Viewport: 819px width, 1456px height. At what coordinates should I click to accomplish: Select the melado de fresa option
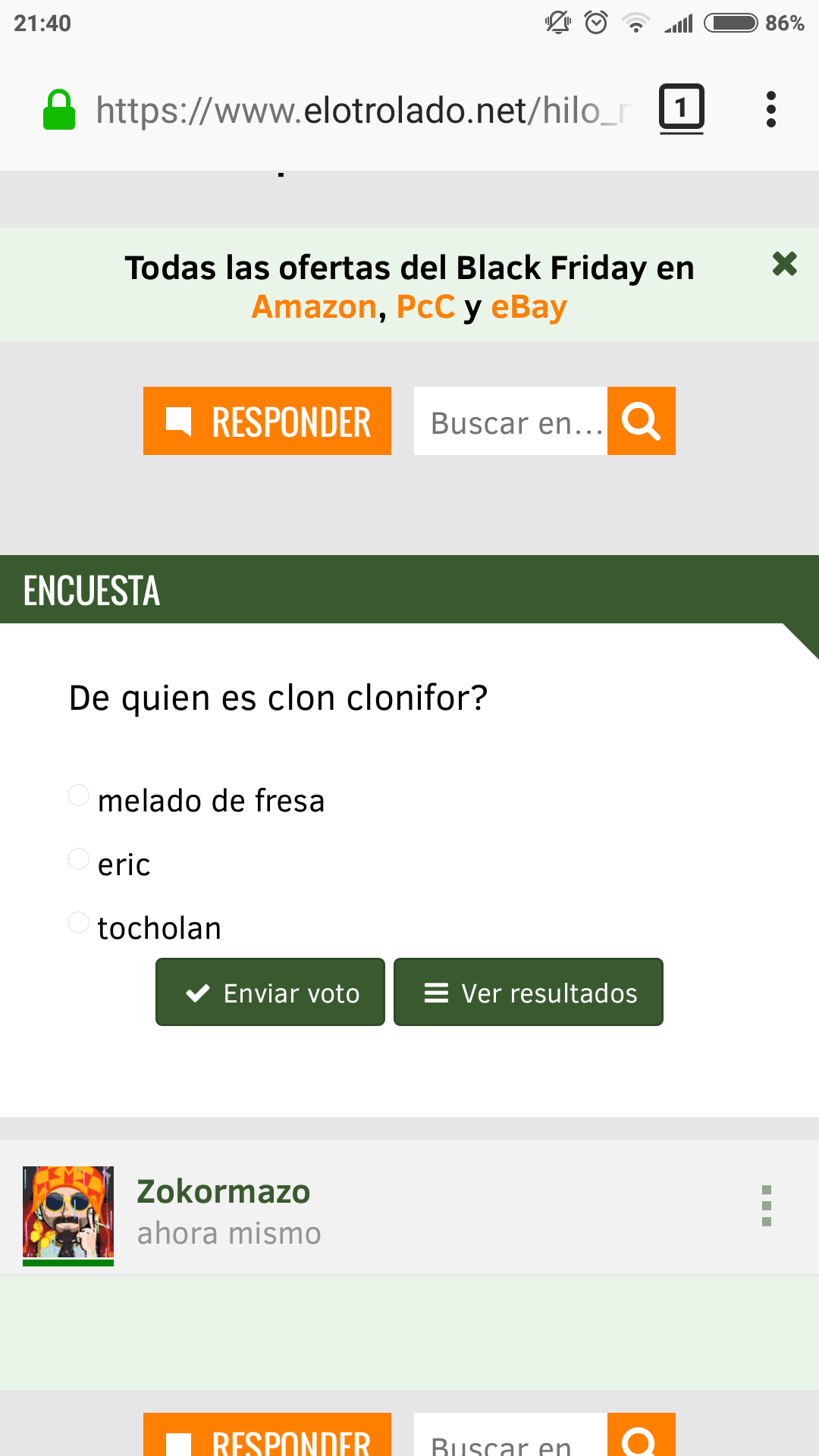[79, 795]
